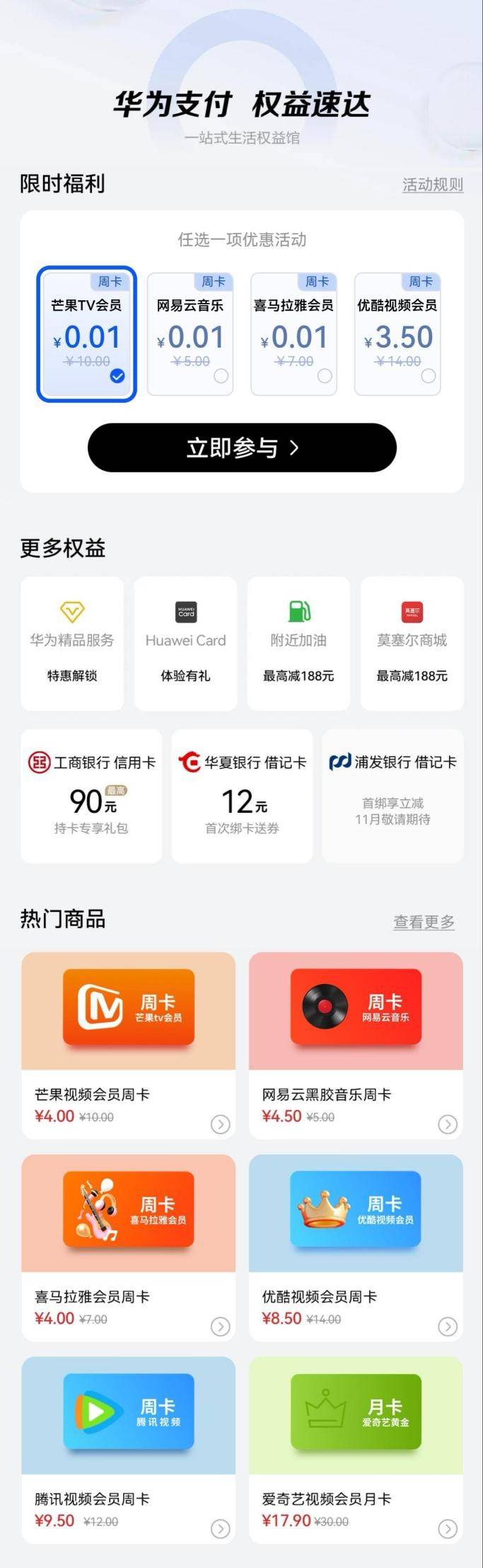Open 工商银行 信用卡 offer card
Viewport: 483px width, 1568px height.
click(91, 796)
